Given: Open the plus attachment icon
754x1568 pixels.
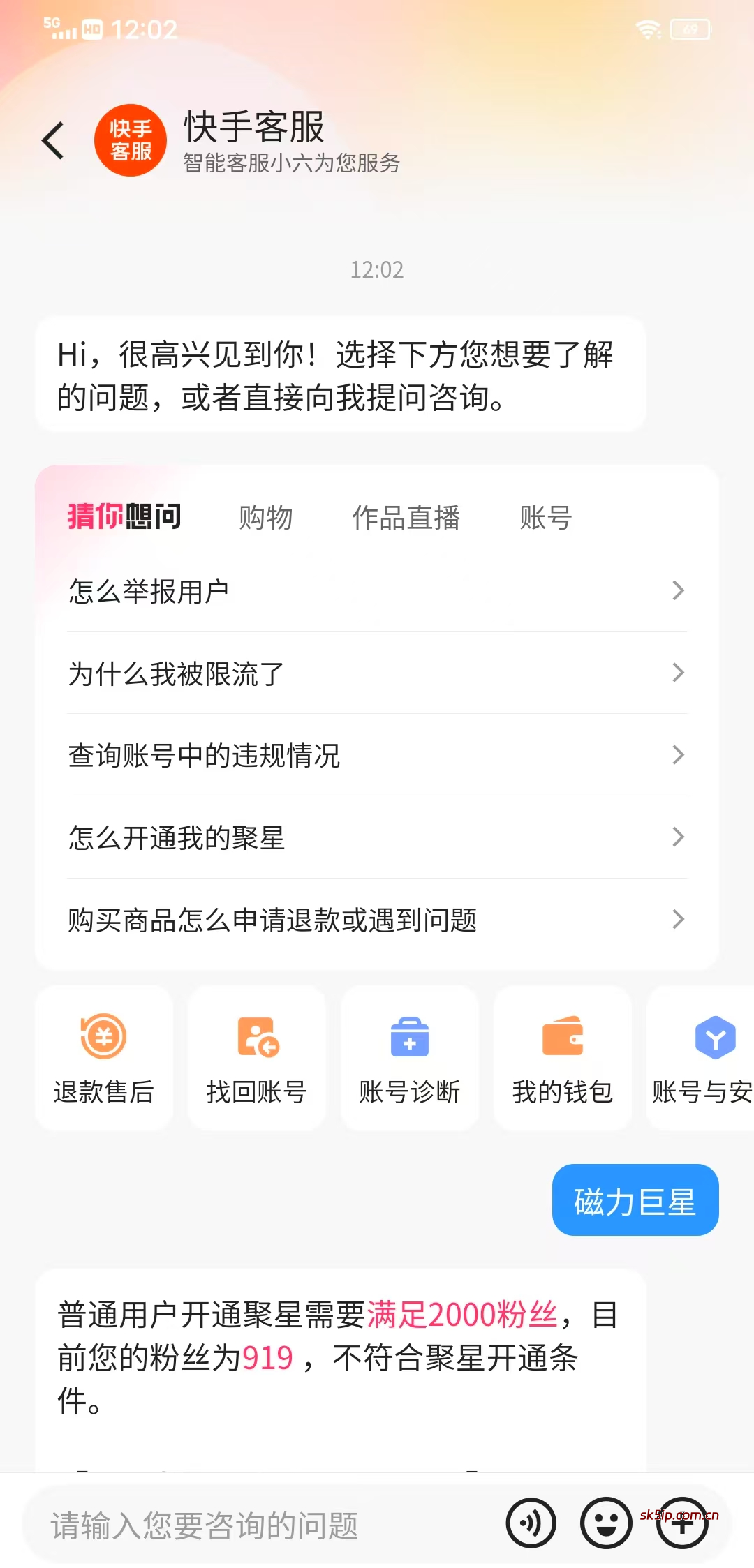Looking at the screenshot, I should tap(681, 1523).
